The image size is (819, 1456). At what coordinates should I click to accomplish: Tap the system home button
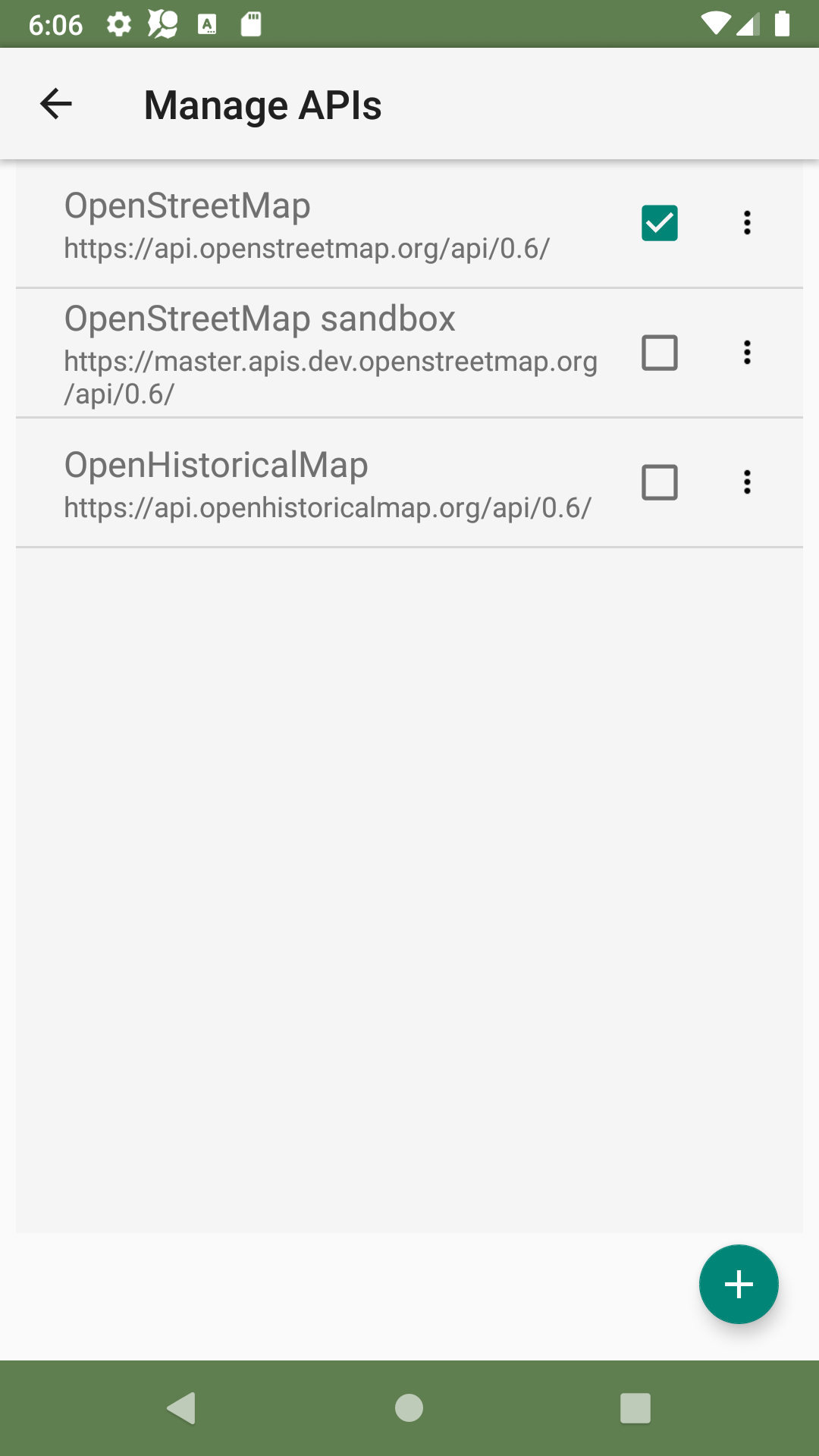(x=409, y=1408)
